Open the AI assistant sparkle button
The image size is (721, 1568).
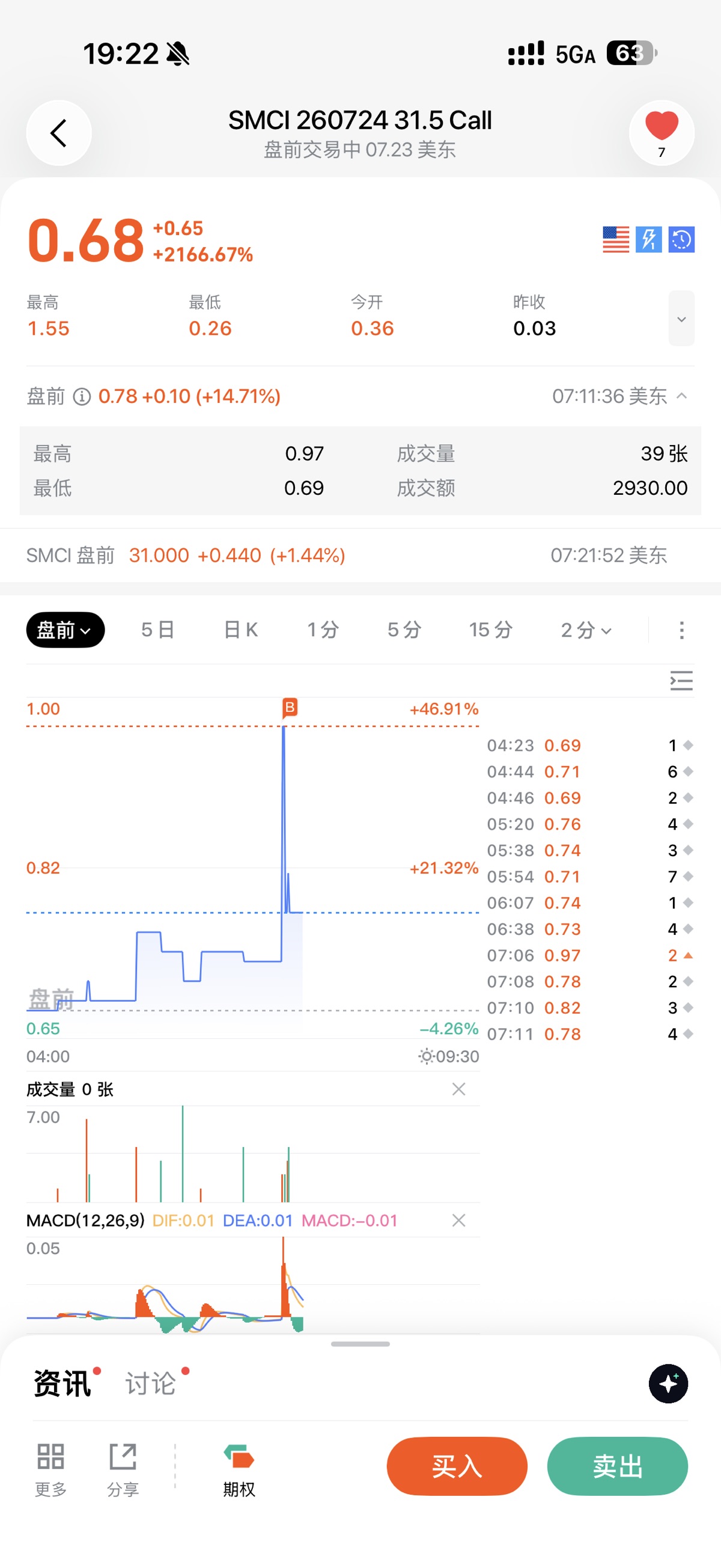click(668, 1383)
